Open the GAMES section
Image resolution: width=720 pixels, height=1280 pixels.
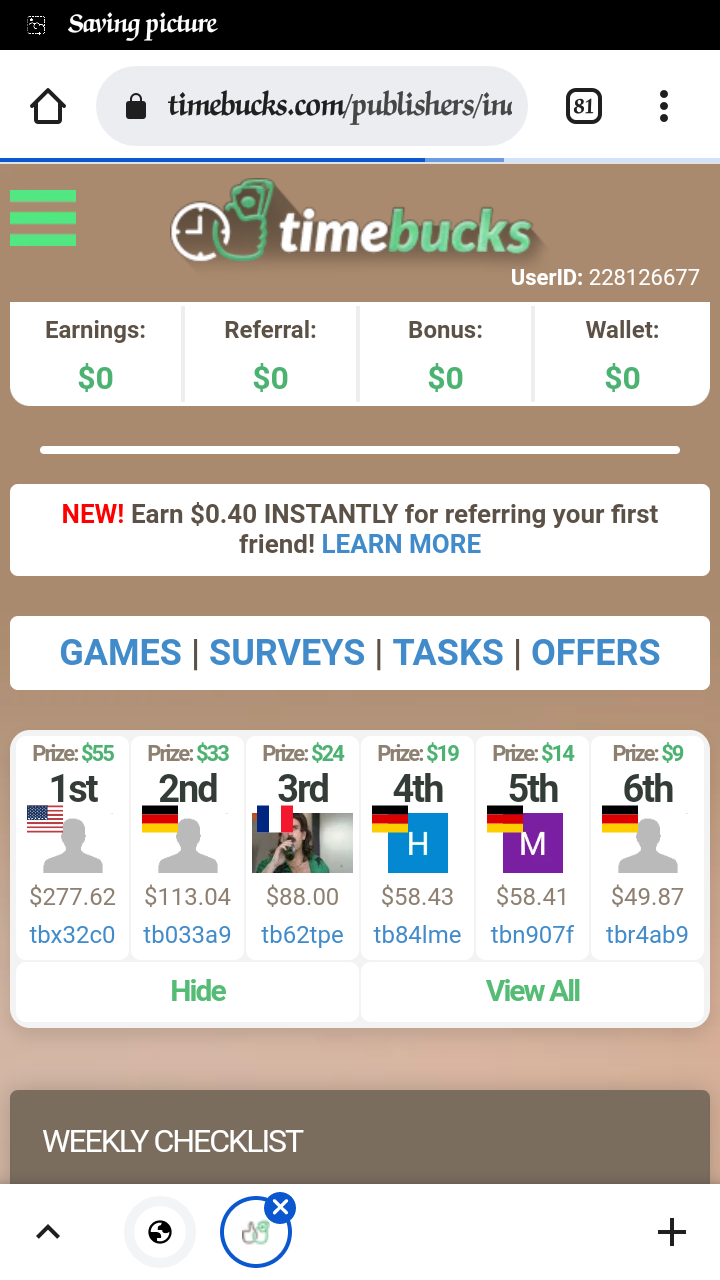(x=120, y=653)
